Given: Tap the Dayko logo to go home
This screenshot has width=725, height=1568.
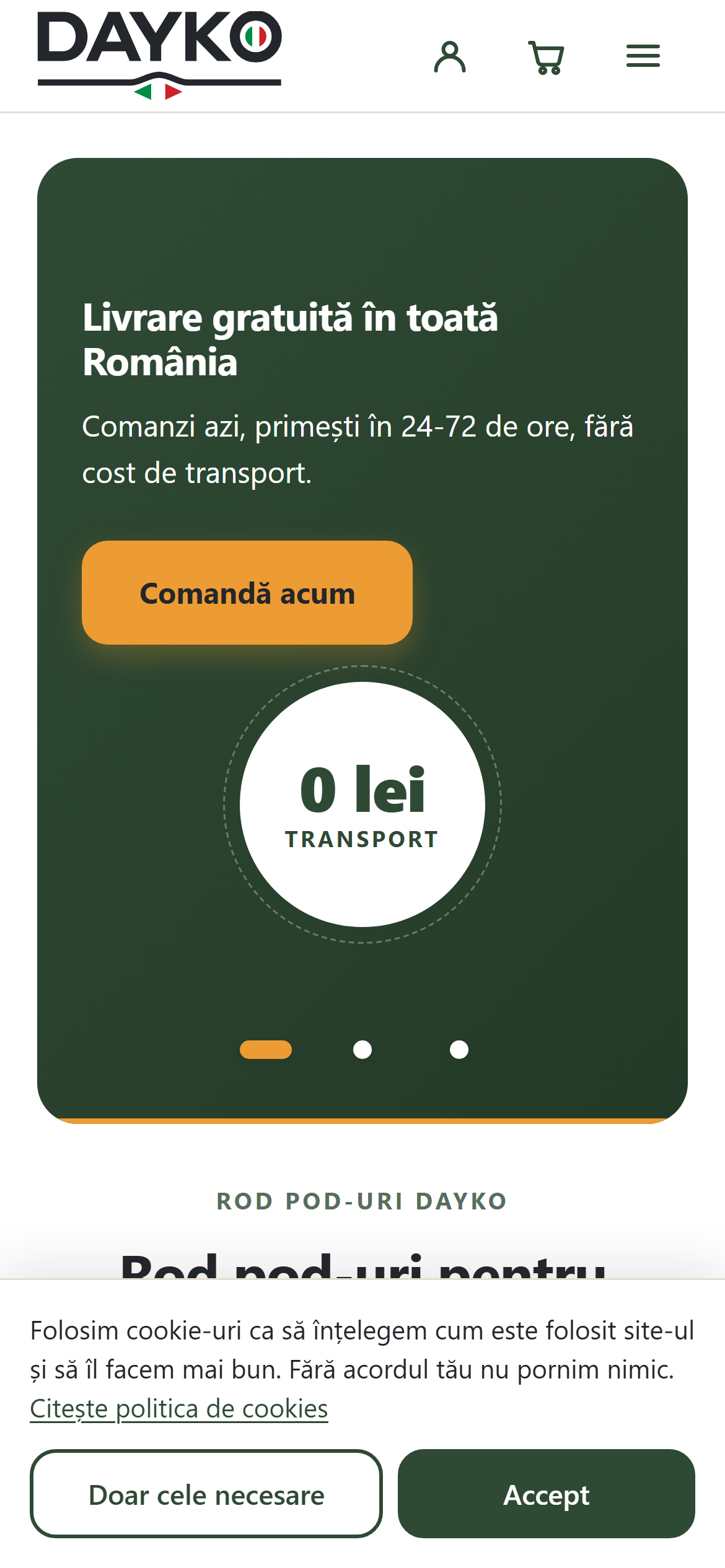Looking at the screenshot, I should click(159, 55).
